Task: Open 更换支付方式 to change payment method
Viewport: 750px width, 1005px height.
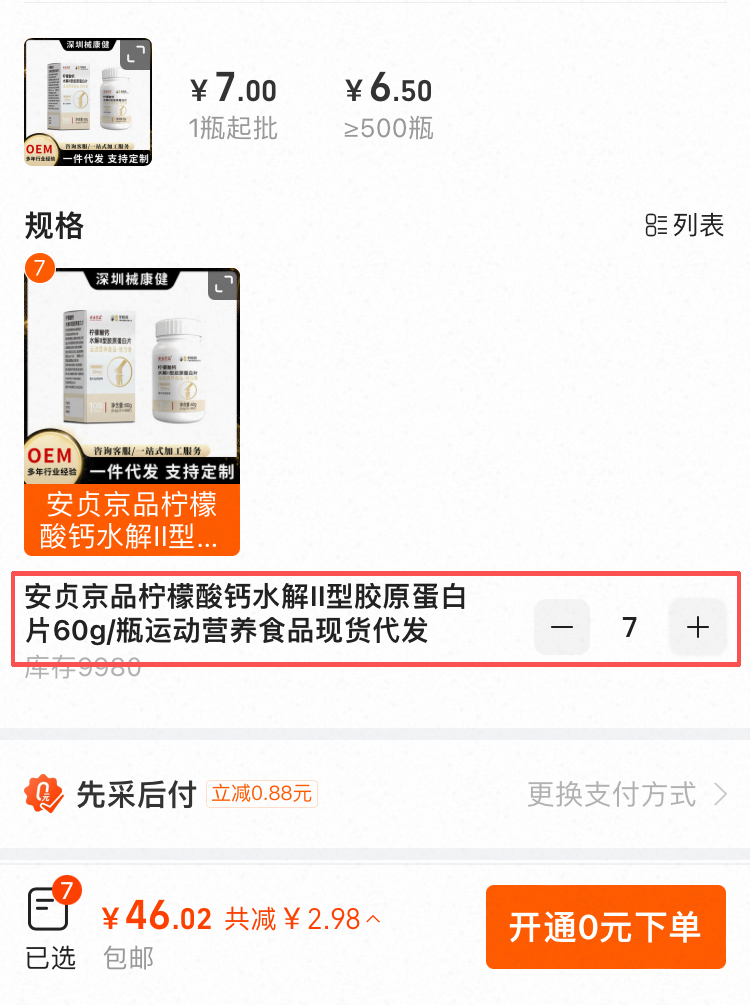Action: point(627,795)
